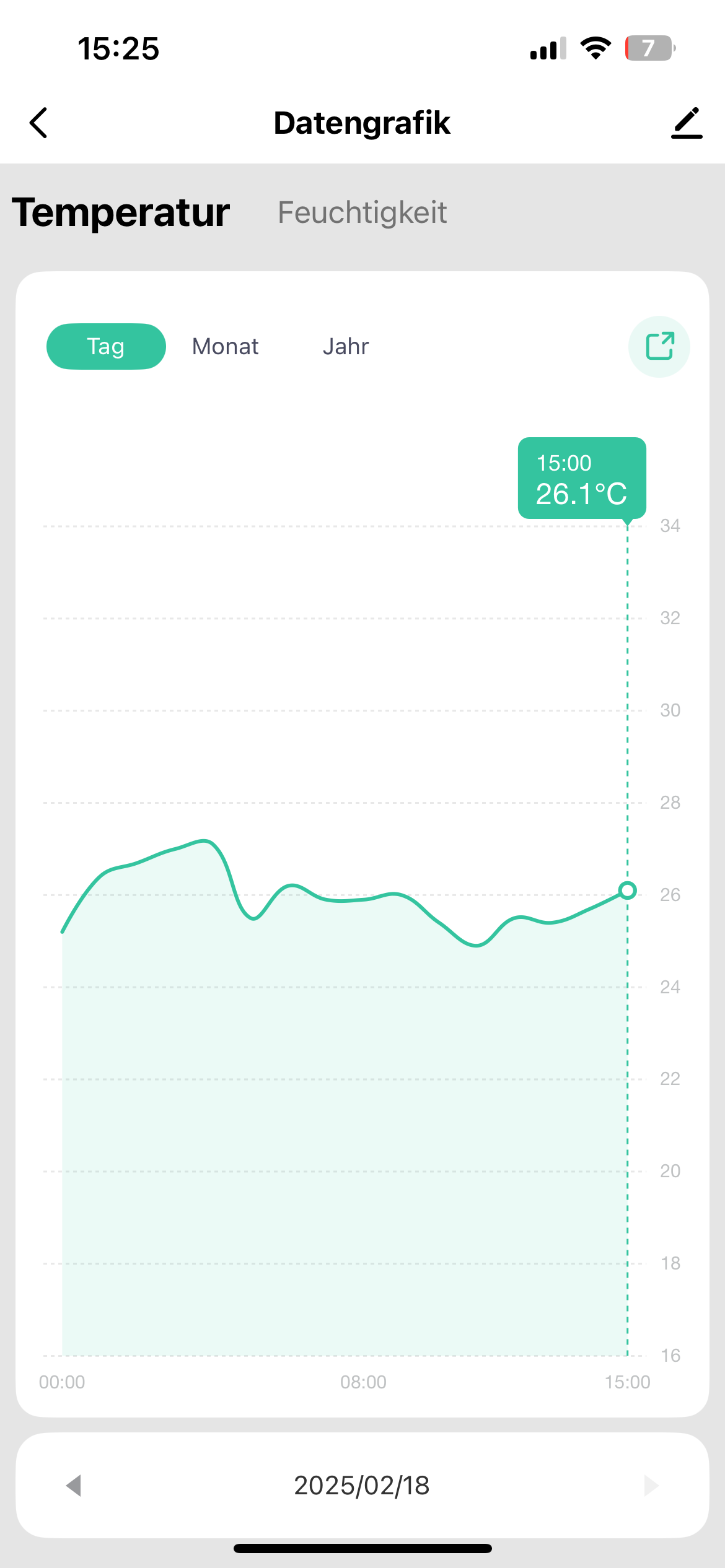The image size is (725, 1568).
Task: Tap the 15:00 data point marker
Action: pos(628,891)
